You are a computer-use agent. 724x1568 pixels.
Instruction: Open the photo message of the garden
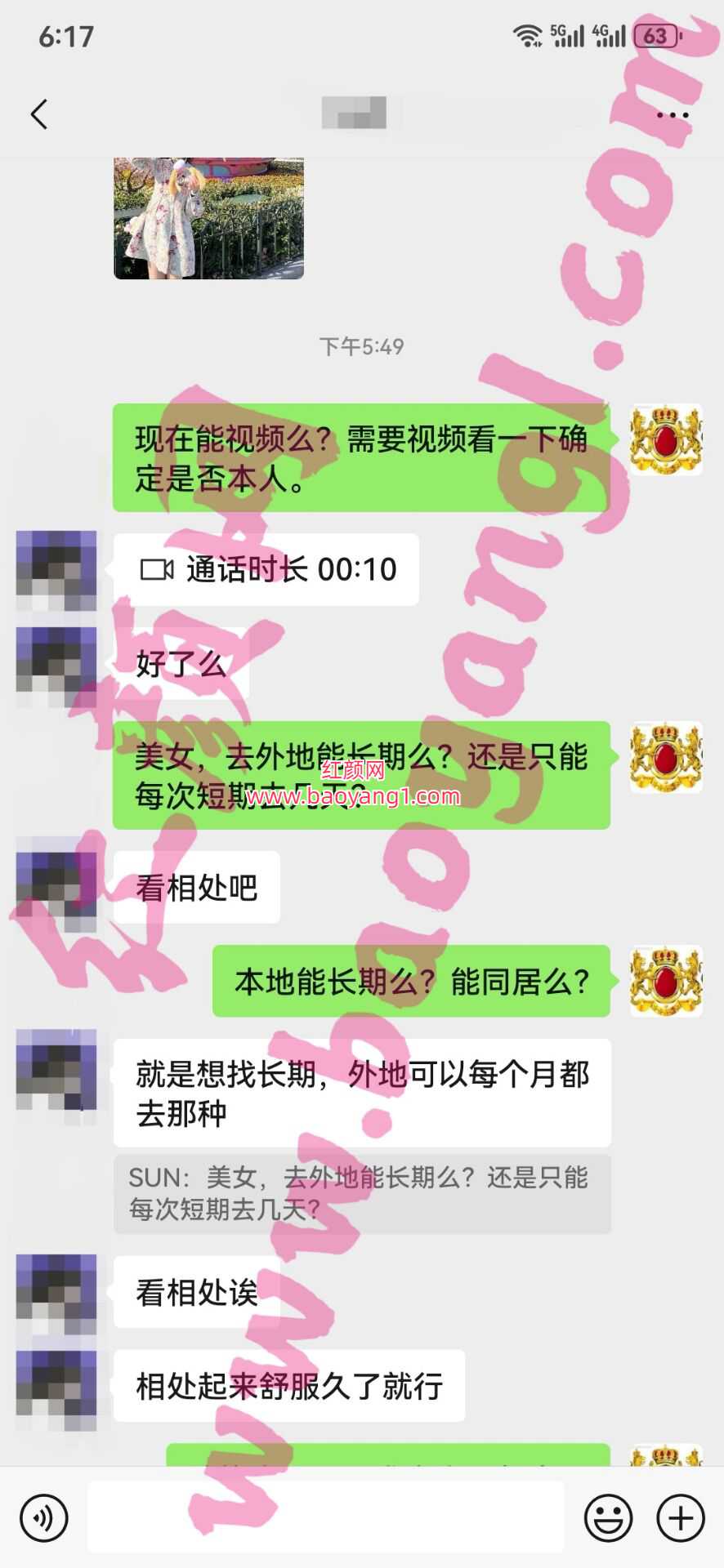point(208,218)
